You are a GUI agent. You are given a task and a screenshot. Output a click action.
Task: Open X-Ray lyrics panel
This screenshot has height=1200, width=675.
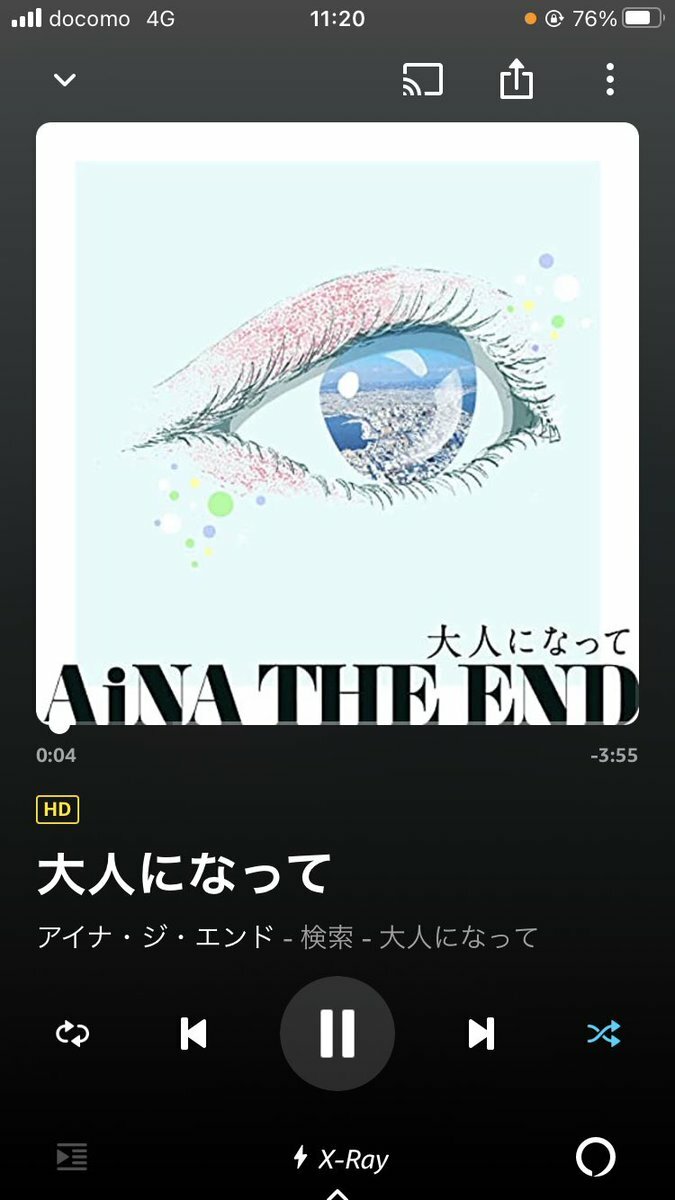(x=338, y=1159)
